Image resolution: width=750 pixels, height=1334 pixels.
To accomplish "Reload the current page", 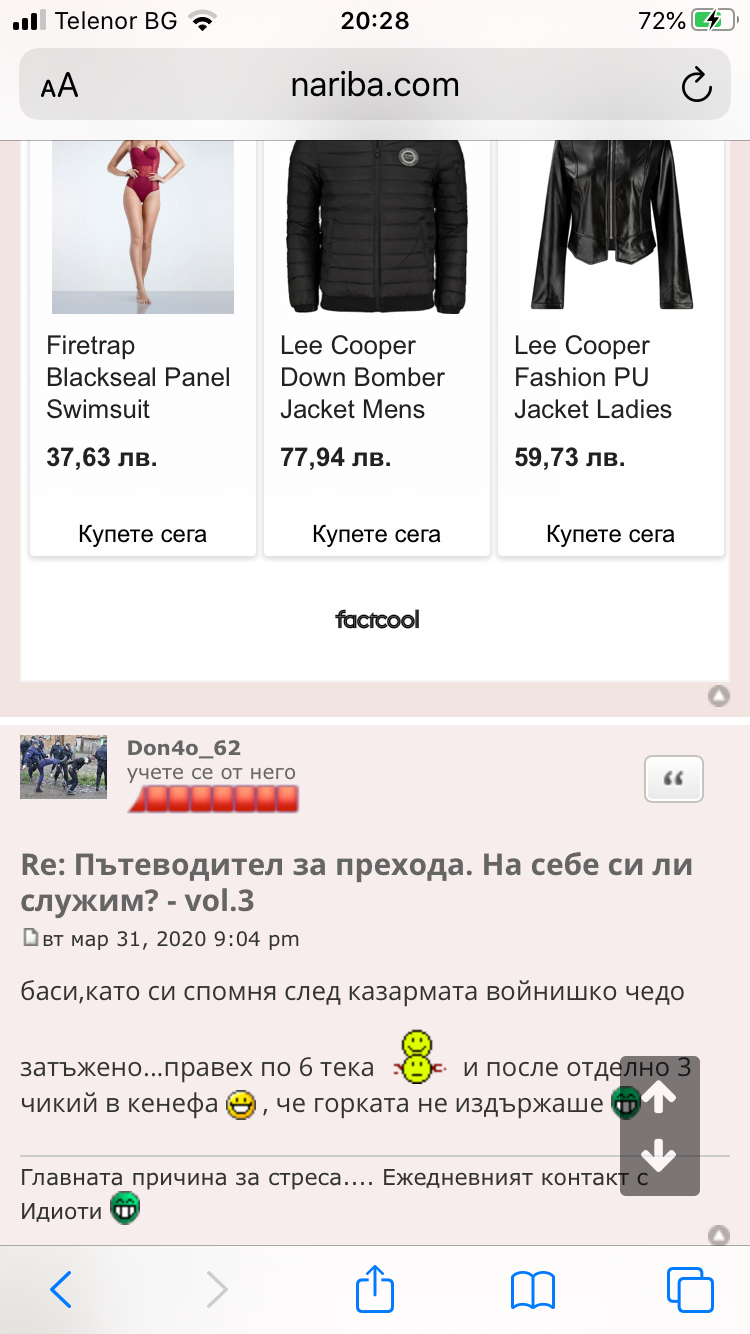I will click(695, 86).
